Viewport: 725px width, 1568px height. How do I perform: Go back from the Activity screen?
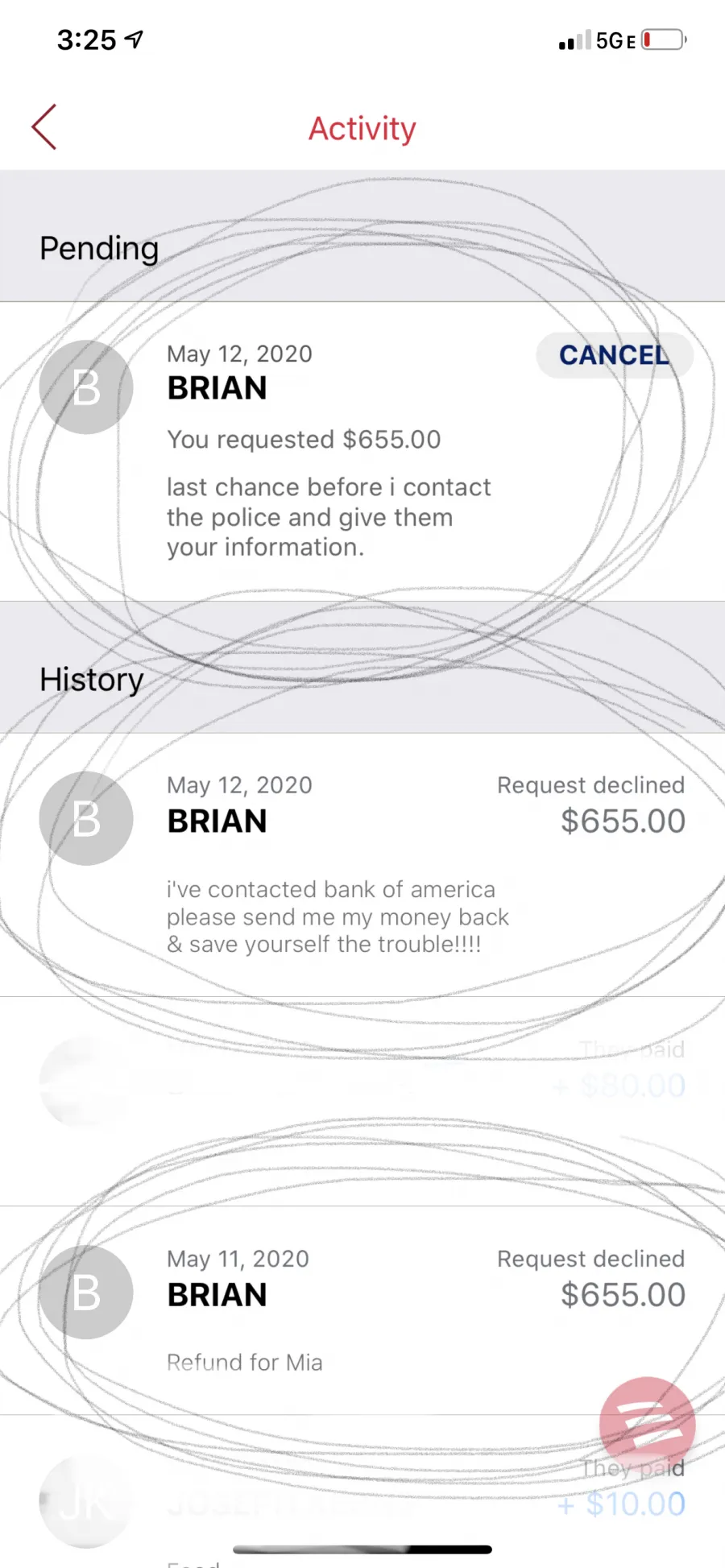point(44,127)
